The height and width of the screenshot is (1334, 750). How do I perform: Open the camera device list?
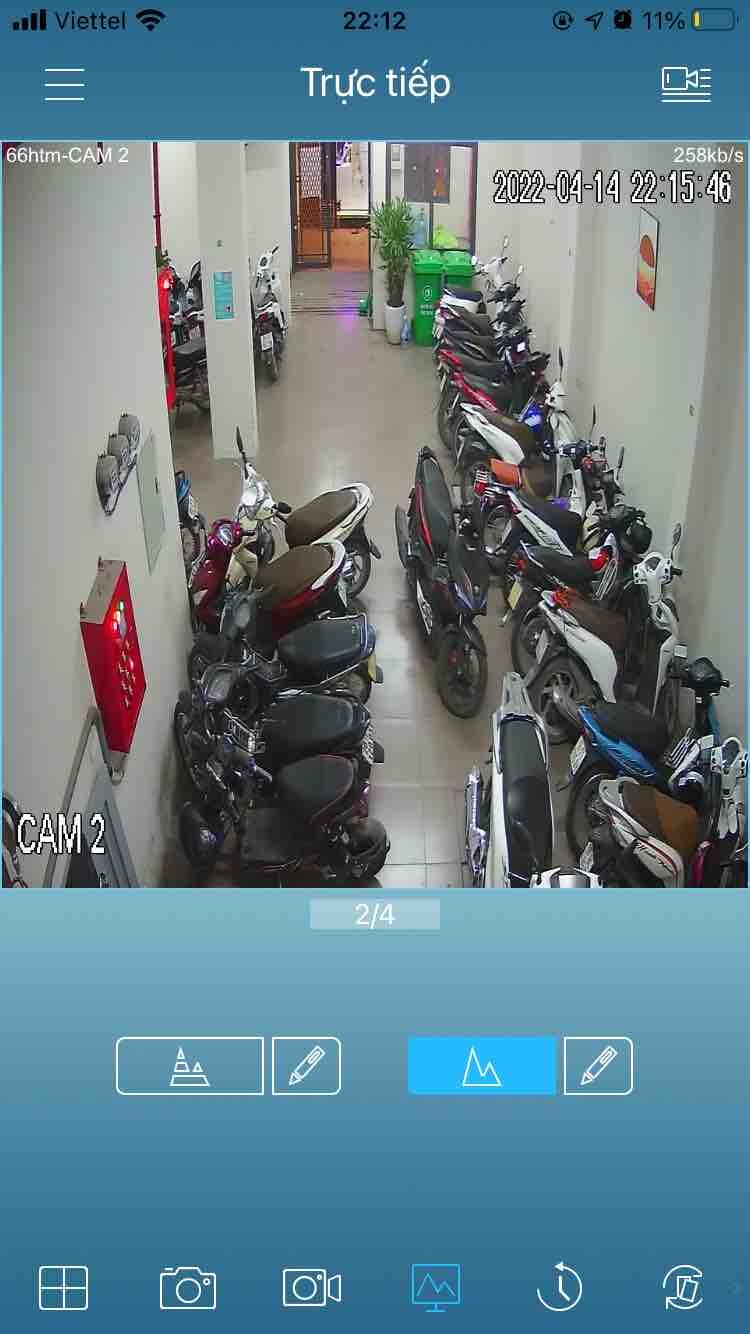686,84
